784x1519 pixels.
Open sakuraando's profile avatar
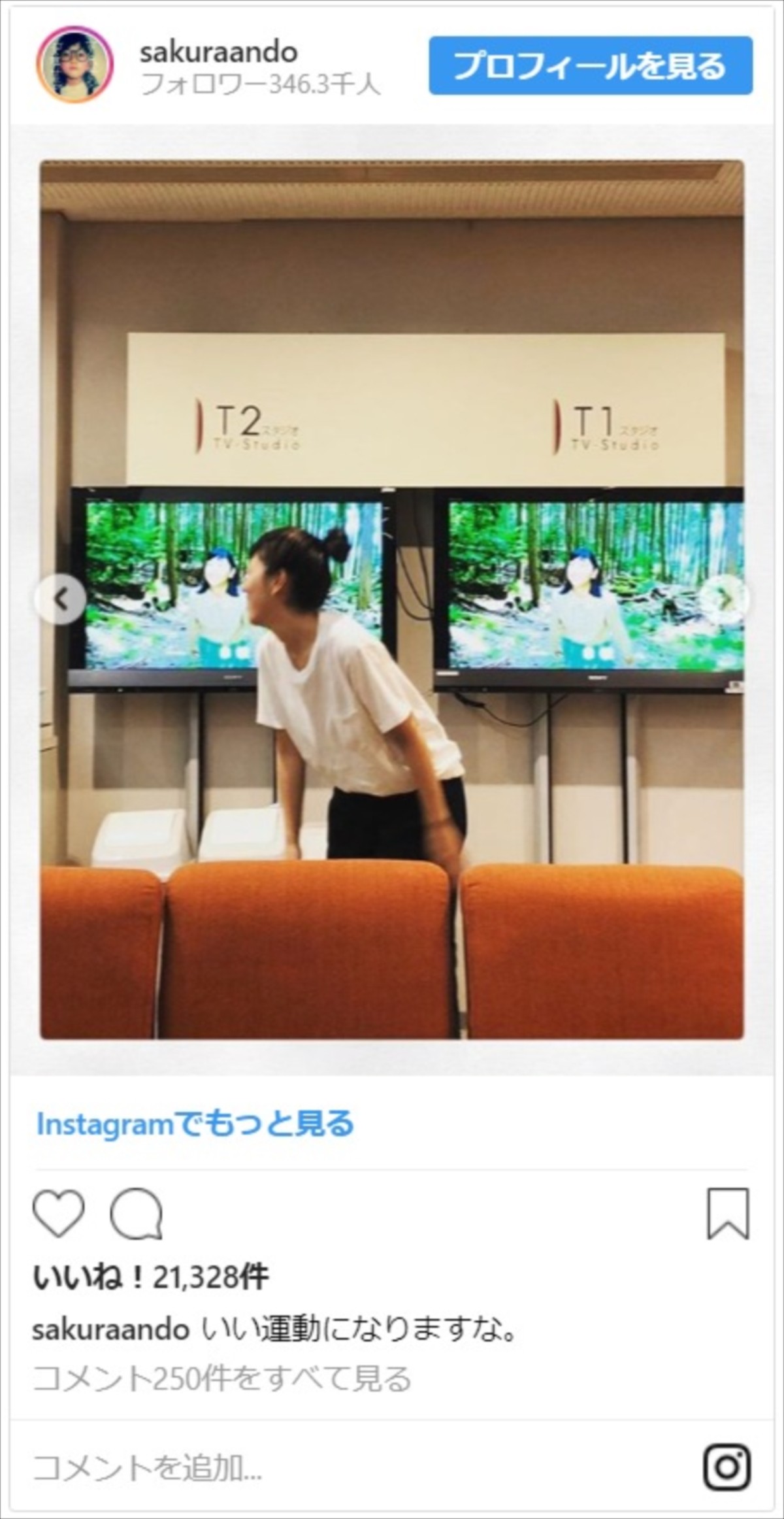coord(74,65)
